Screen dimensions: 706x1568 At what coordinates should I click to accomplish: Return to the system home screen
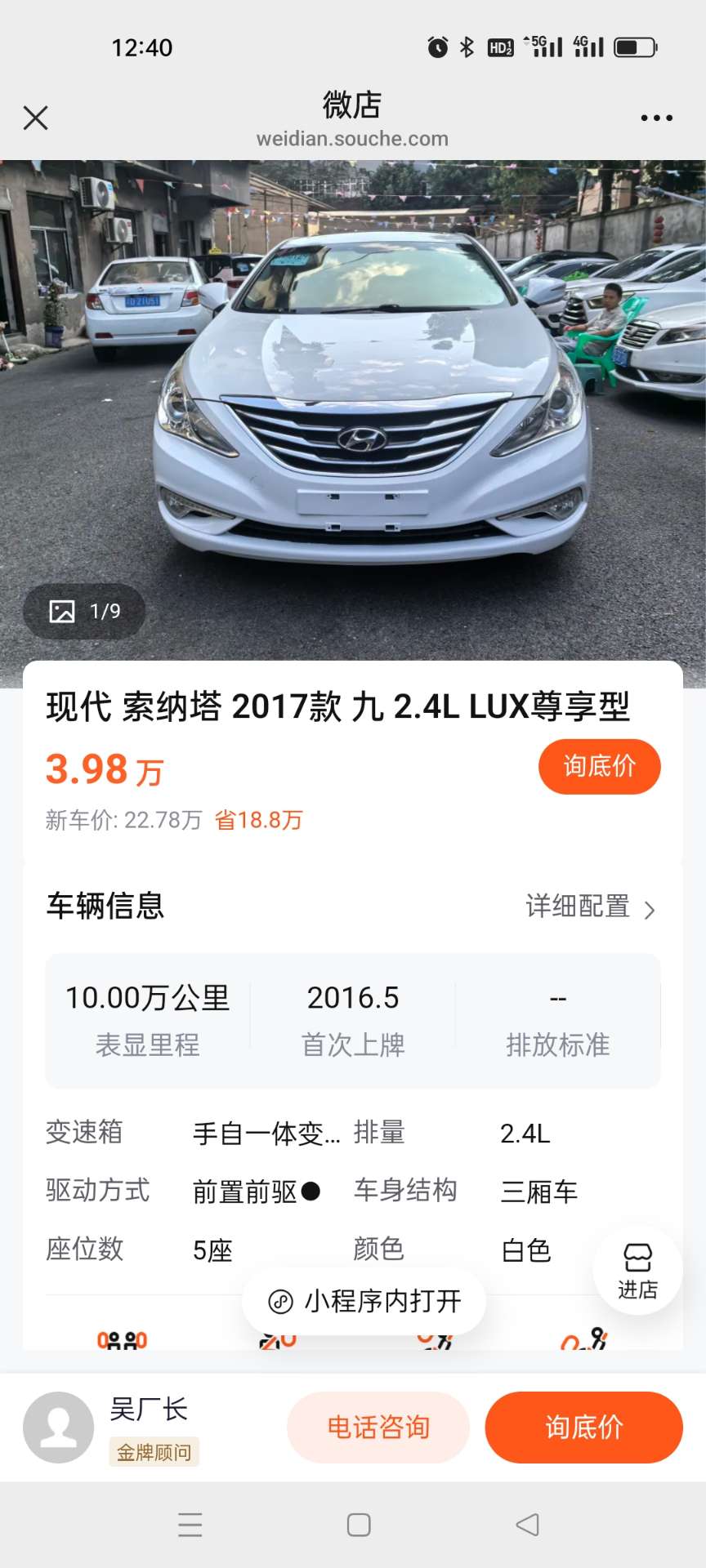click(359, 1524)
